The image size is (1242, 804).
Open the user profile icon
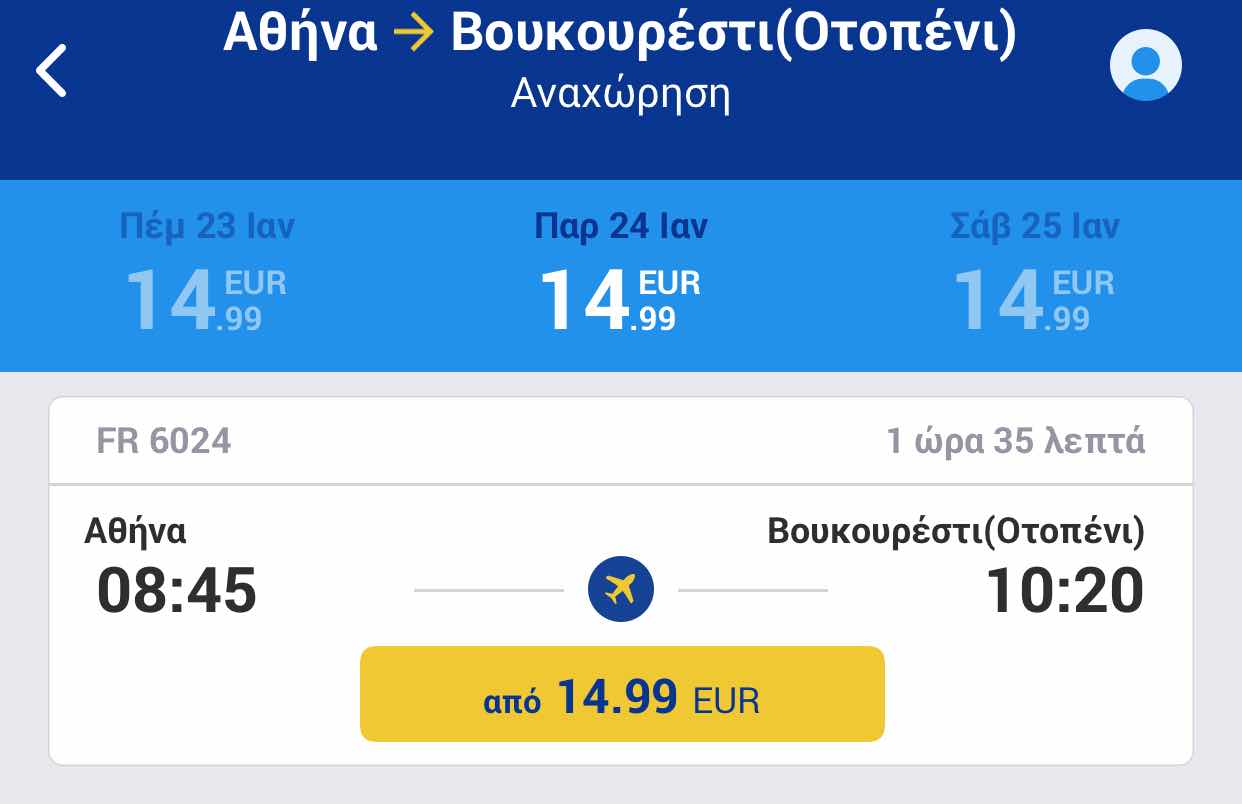point(1145,66)
